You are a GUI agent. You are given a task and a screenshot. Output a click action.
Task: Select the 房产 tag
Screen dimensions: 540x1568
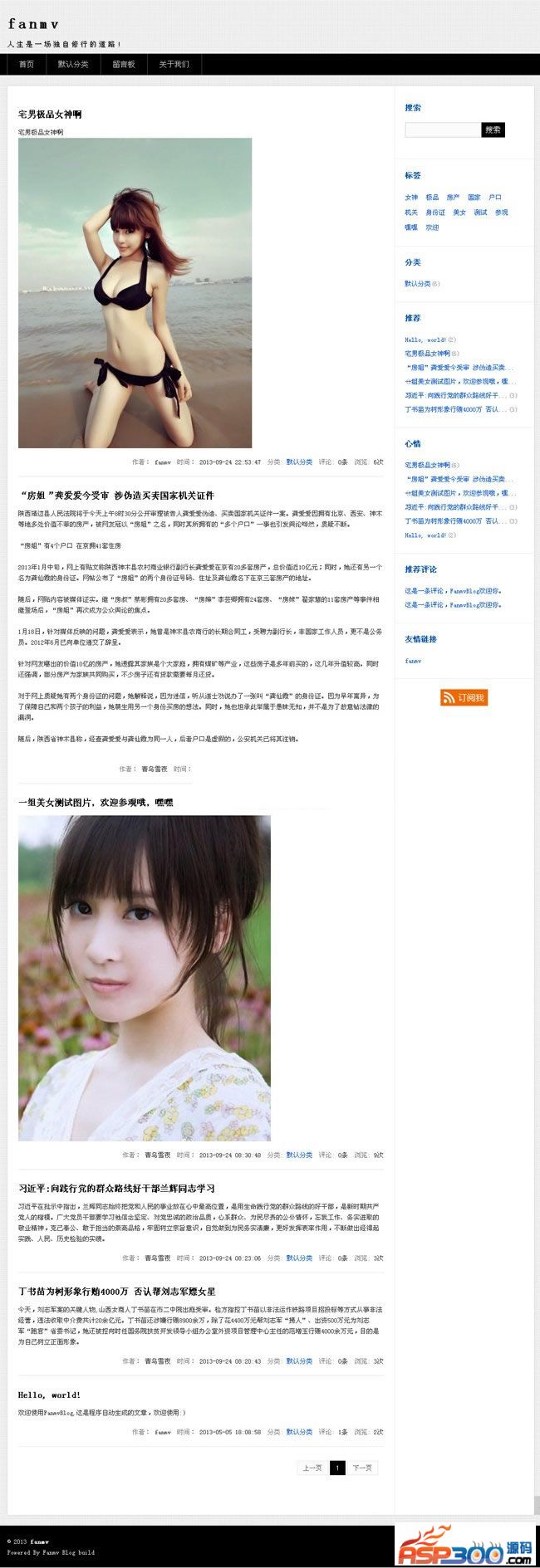coord(453,198)
